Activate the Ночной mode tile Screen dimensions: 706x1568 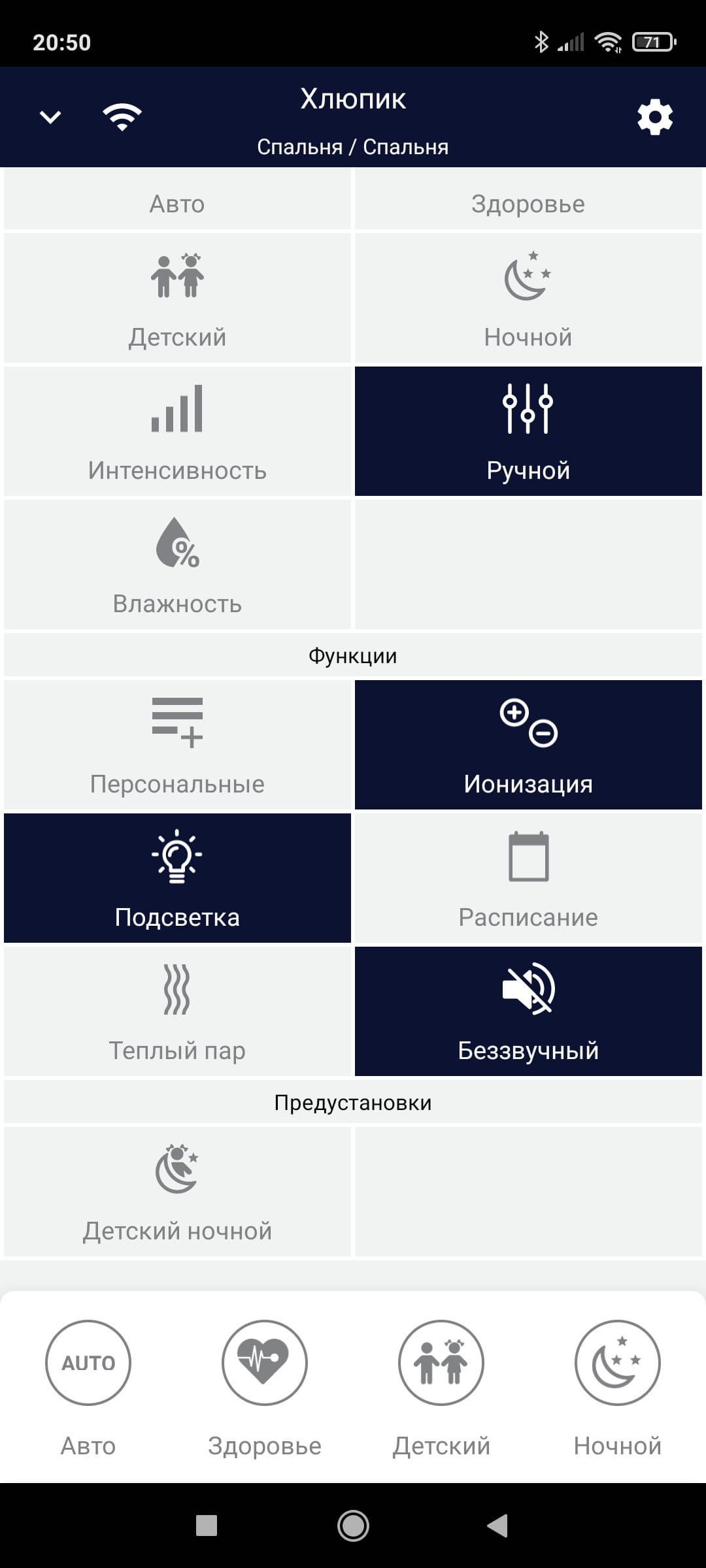click(x=528, y=299)
